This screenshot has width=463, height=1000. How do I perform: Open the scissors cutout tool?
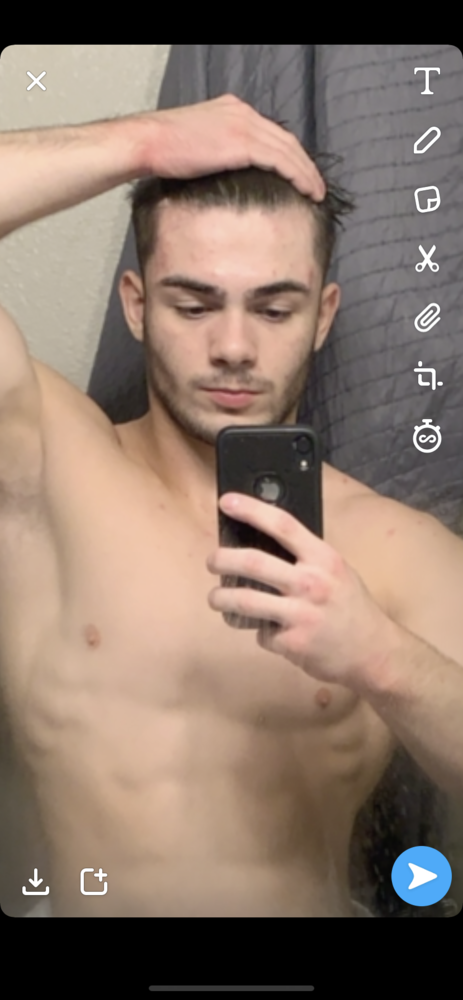[x=427, y=258]
